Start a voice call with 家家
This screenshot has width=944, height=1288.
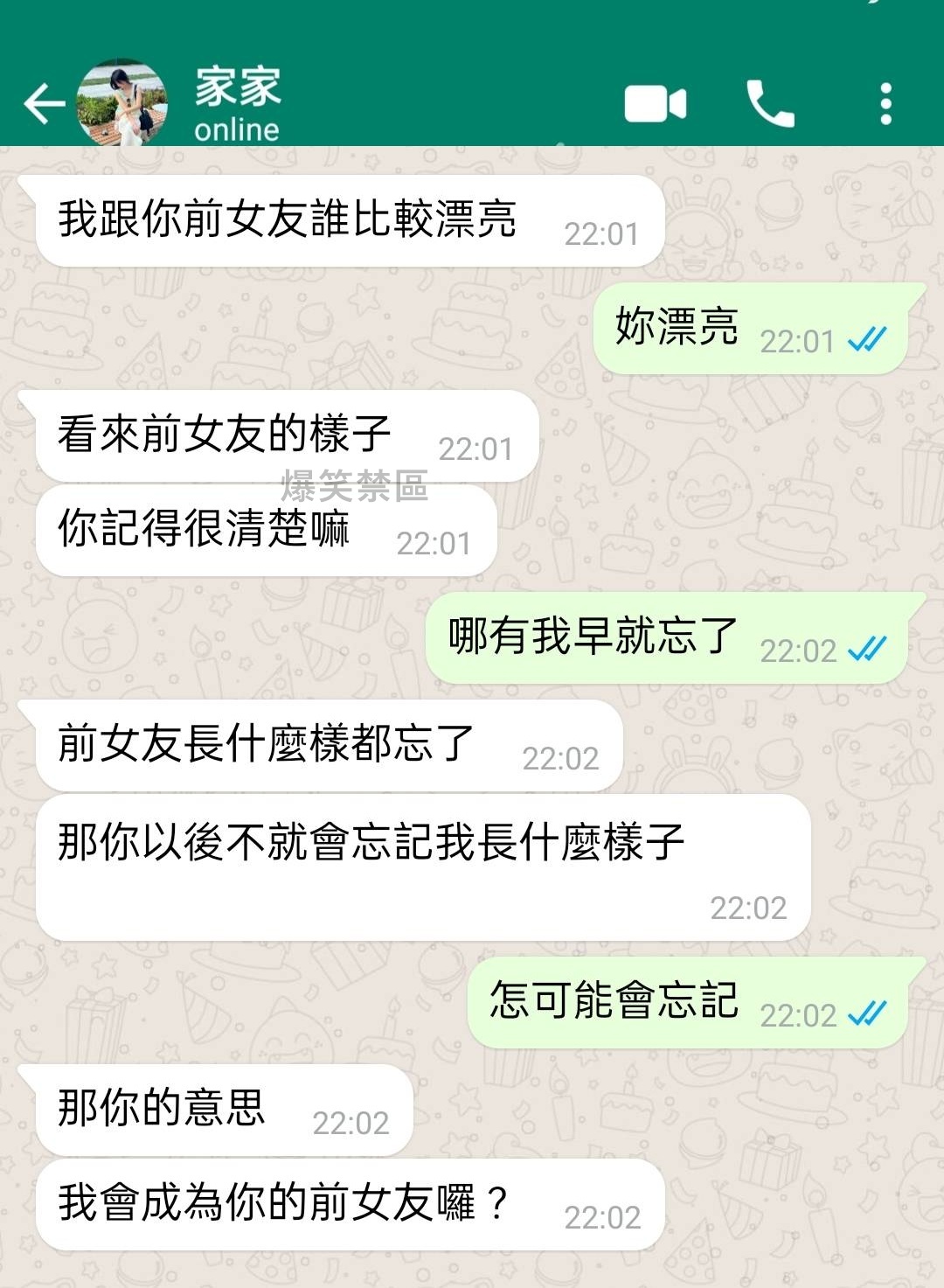click(x=770, y=104)
